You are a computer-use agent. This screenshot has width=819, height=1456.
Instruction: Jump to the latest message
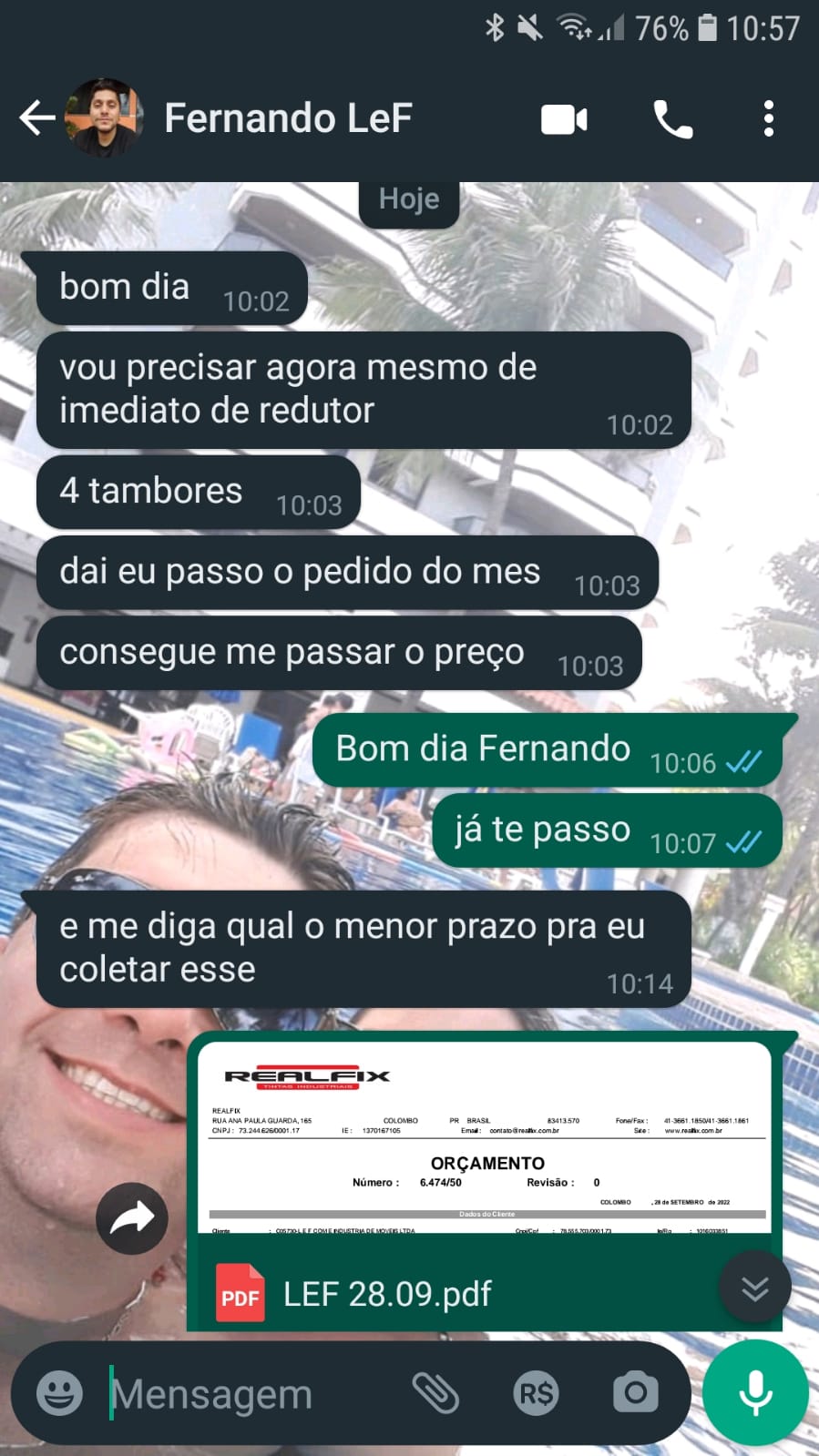coord(754,1288)
